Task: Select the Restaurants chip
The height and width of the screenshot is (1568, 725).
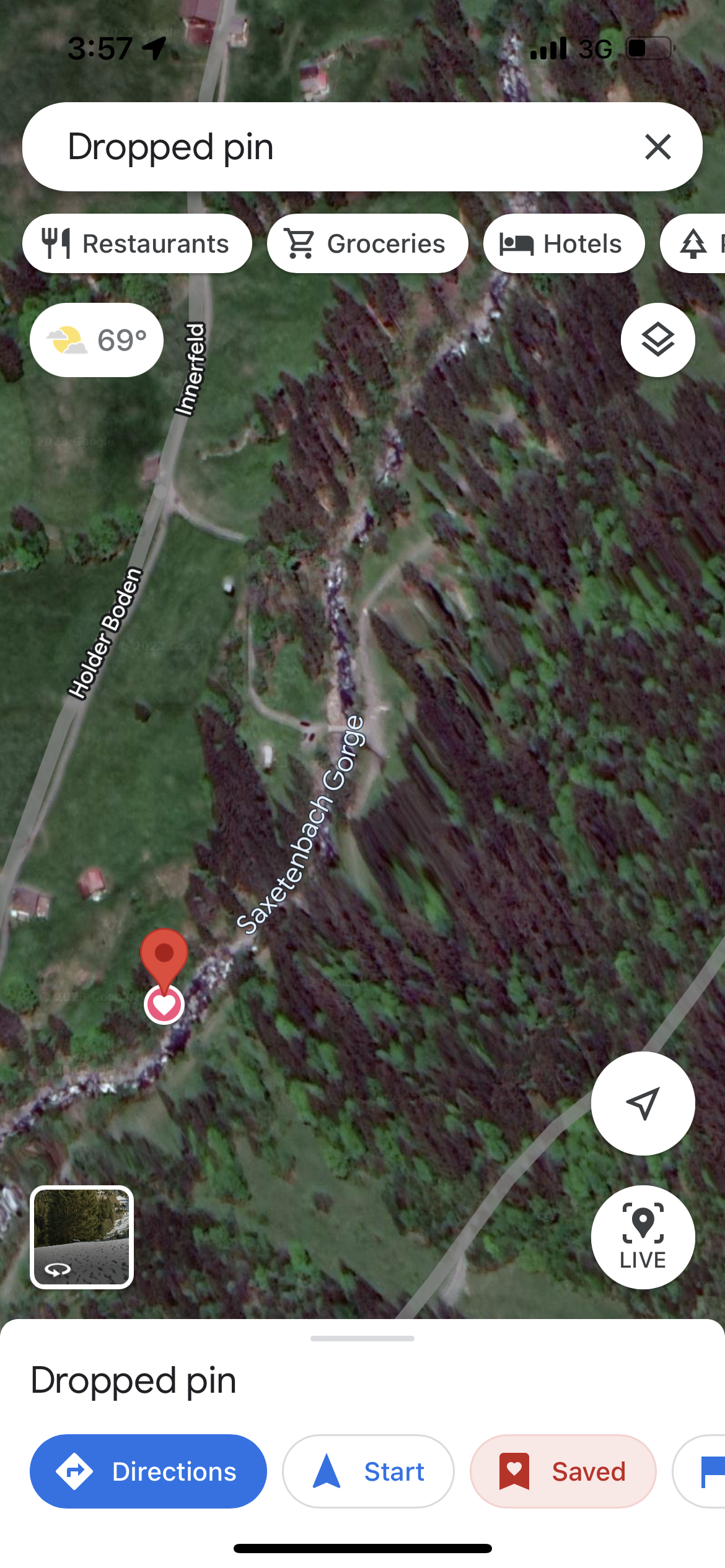Action: pos(137,243)
